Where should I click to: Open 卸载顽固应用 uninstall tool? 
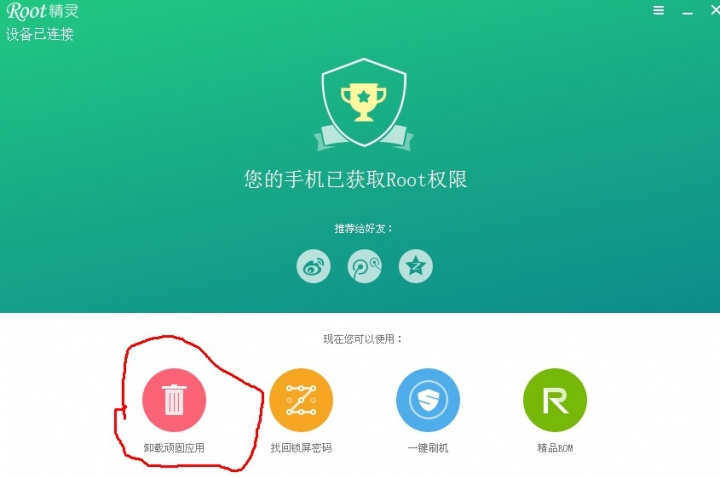(x=173, y=400)
